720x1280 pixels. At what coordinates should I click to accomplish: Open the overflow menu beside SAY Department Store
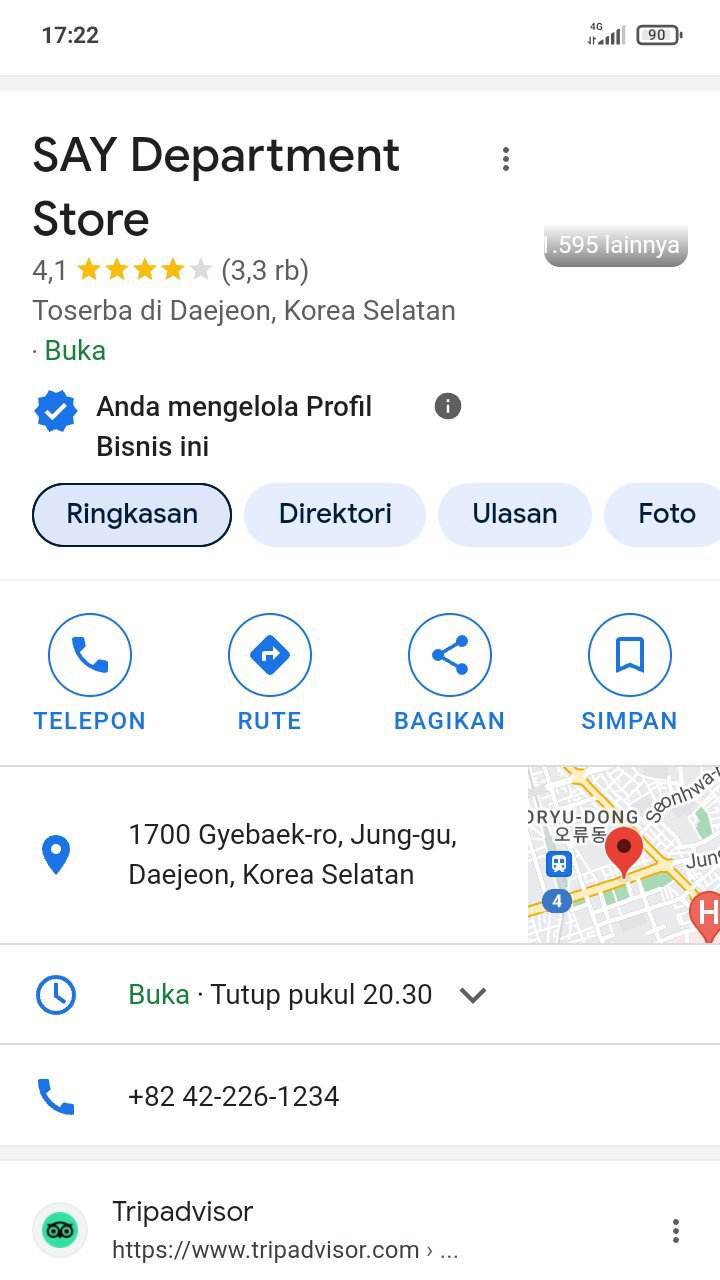pos(506,159)
